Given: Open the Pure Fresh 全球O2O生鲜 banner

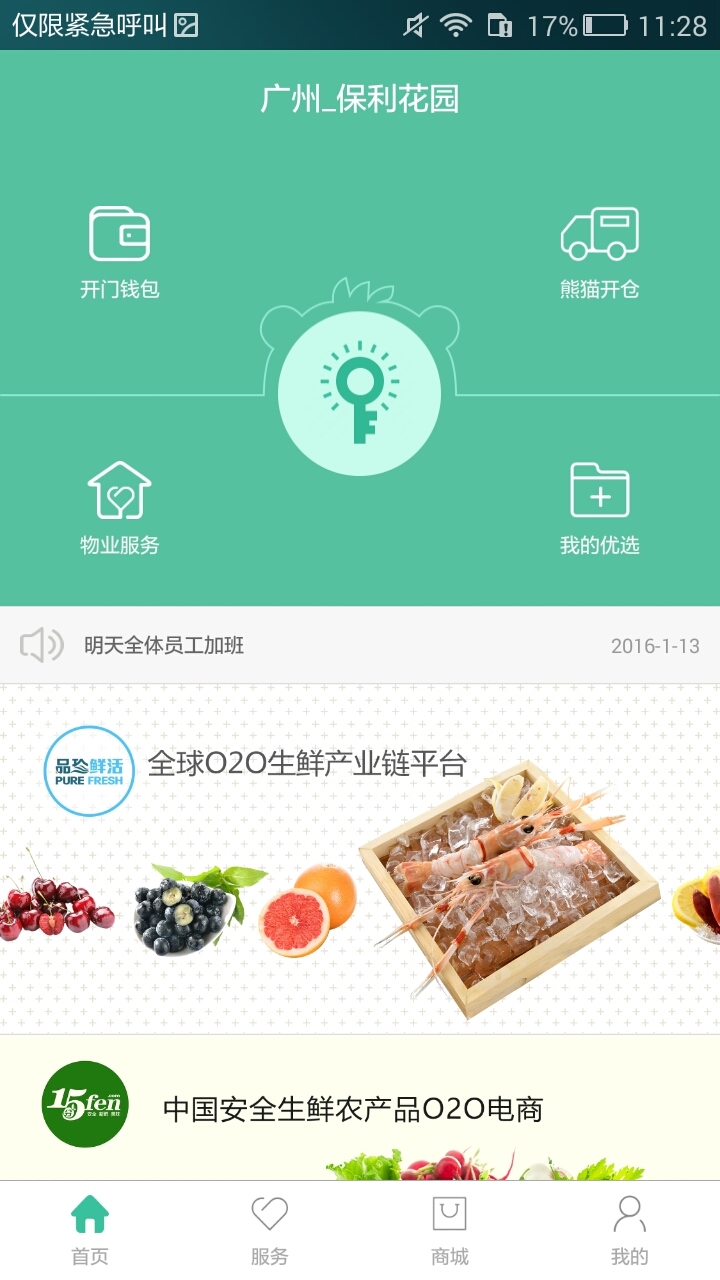Looking at the screenshot, I should point(360,858).
